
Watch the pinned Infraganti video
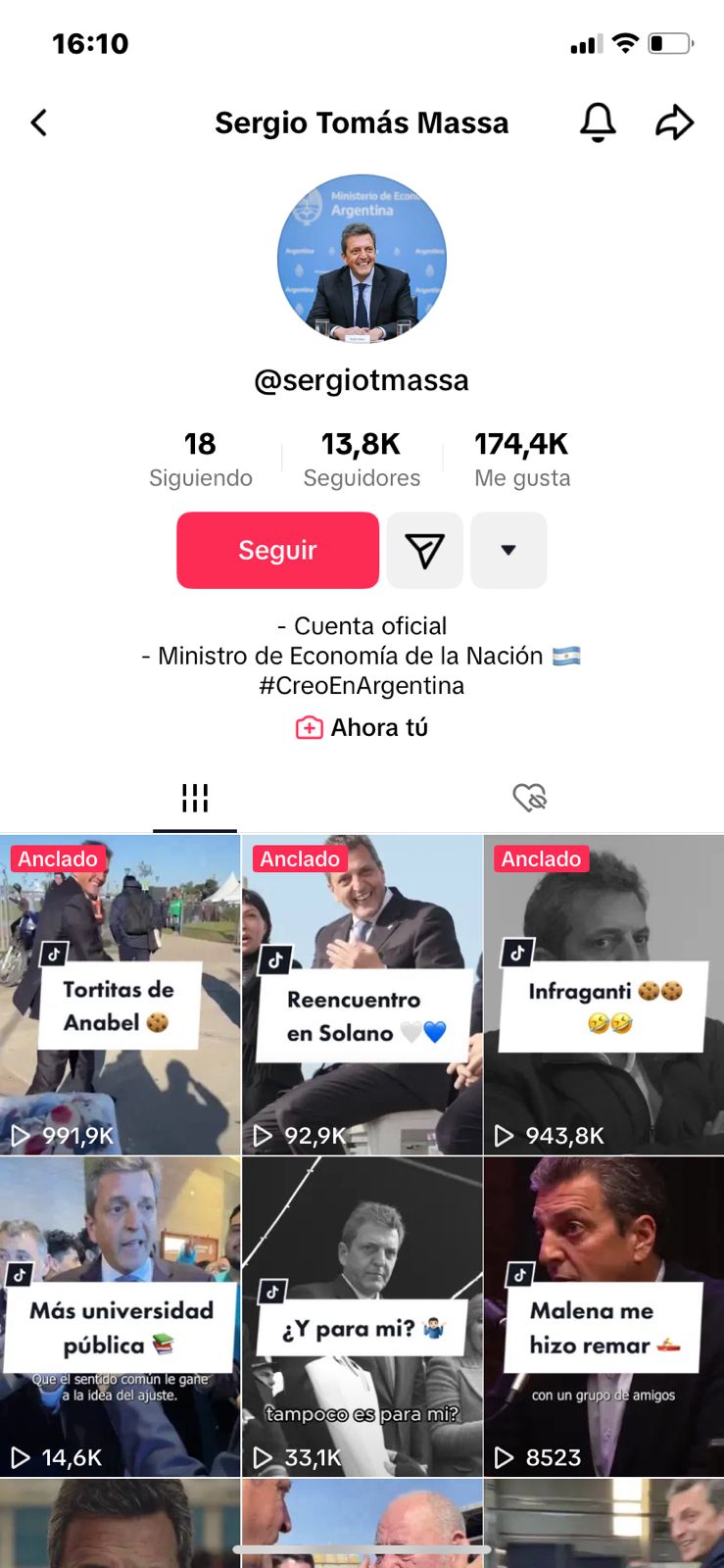pyautogui.click(x=603, y=995)
